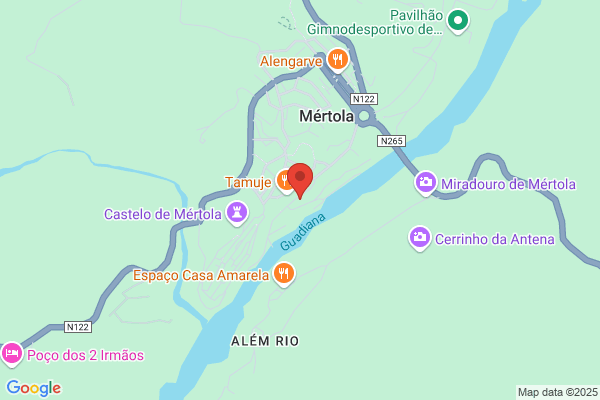The width and height of the screenshot is (600, 400).
Task: Open the Alengarve restaurant marker
Action: (x=337, y=60)
